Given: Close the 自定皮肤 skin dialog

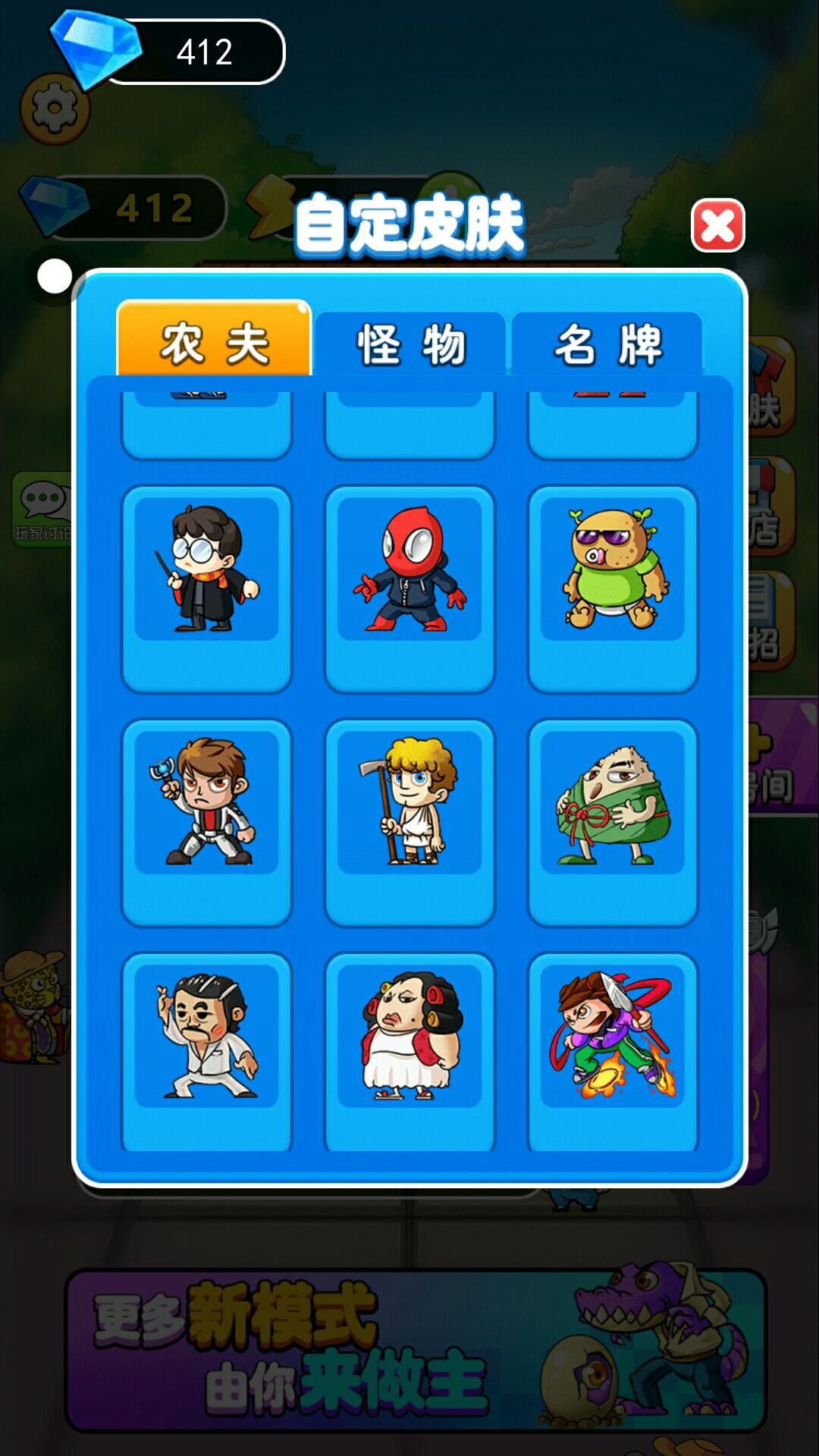Looking at the screenshot, I should [x=717, y=226].
